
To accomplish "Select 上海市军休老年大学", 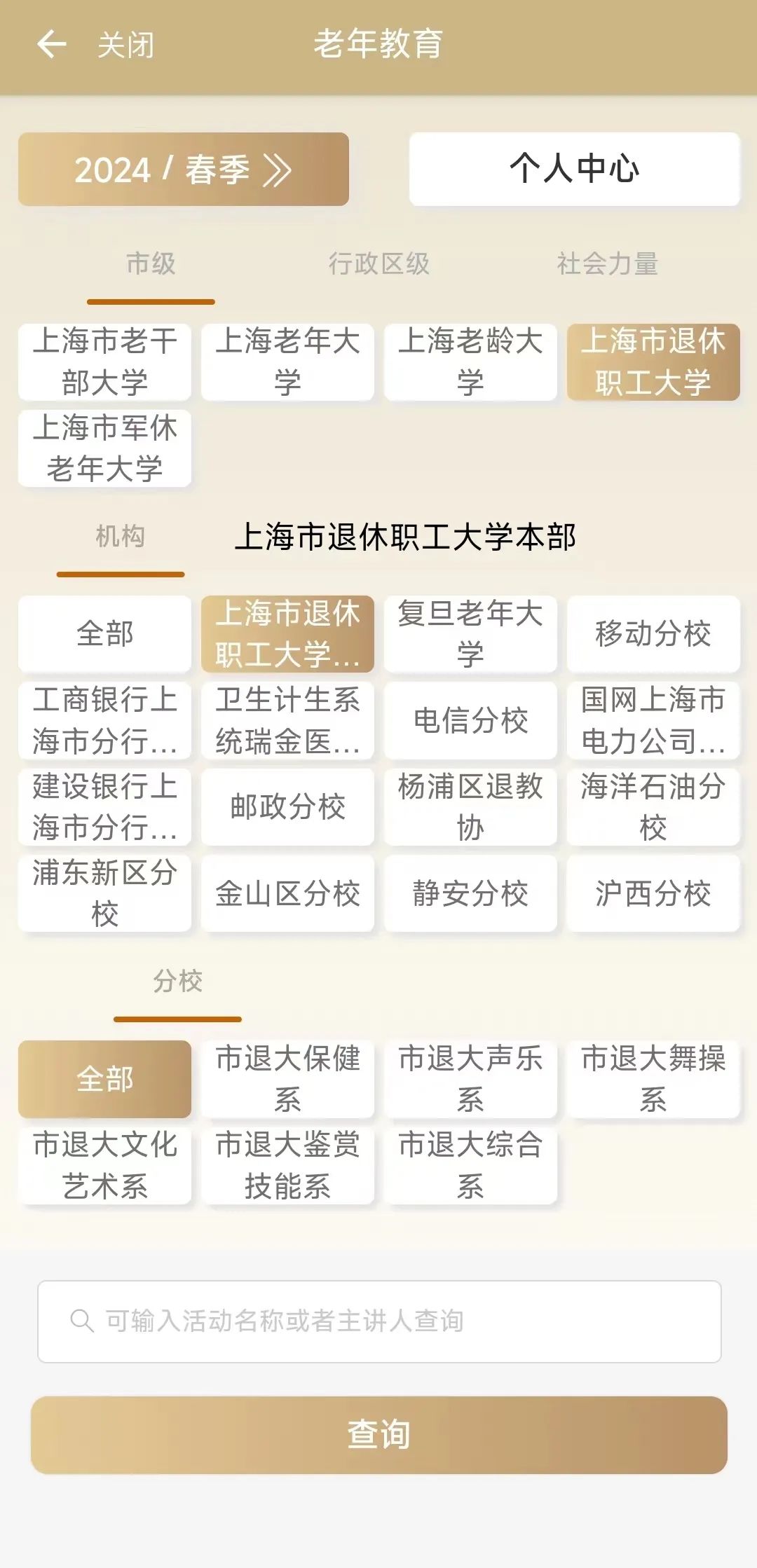I will [105, 448].
